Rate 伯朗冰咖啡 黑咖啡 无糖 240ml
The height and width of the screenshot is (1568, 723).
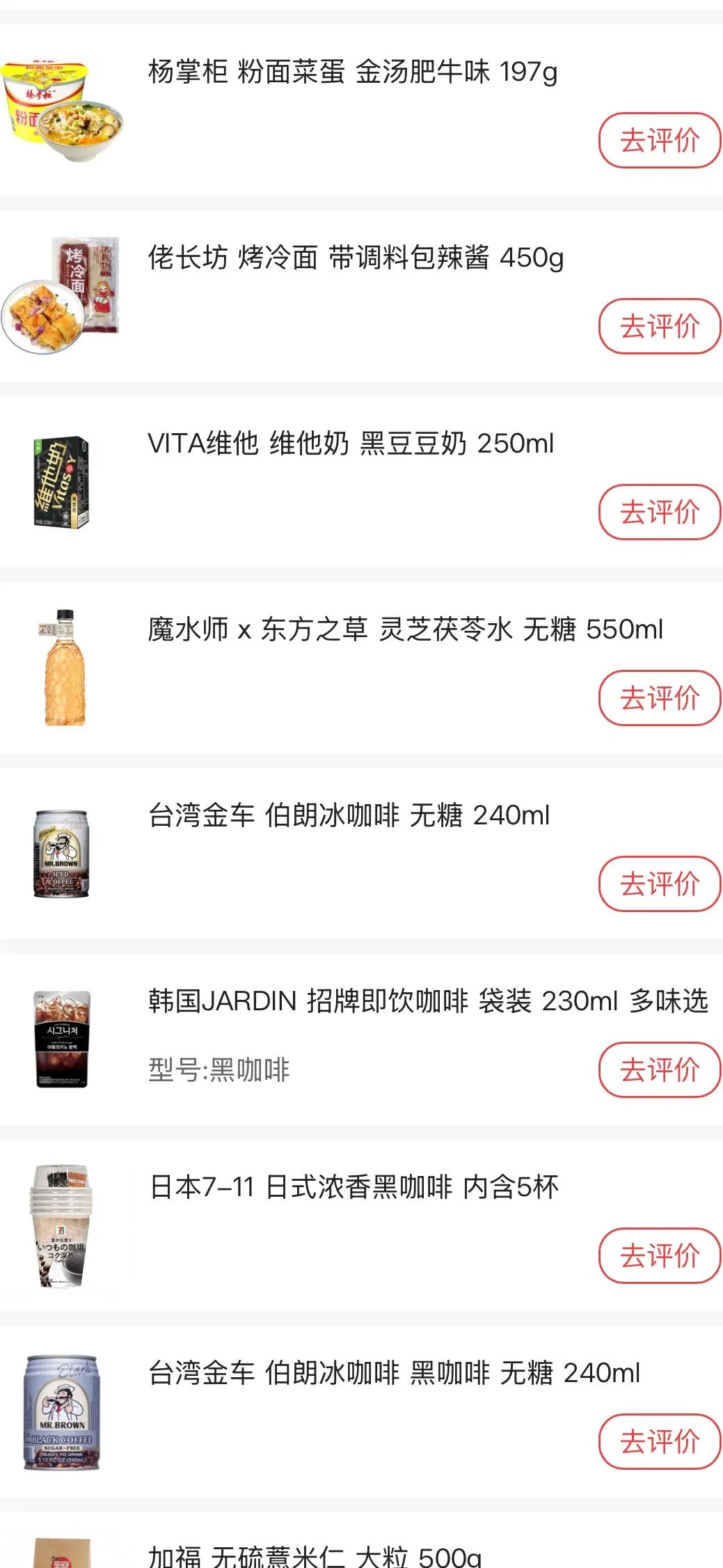point(659,1442)
